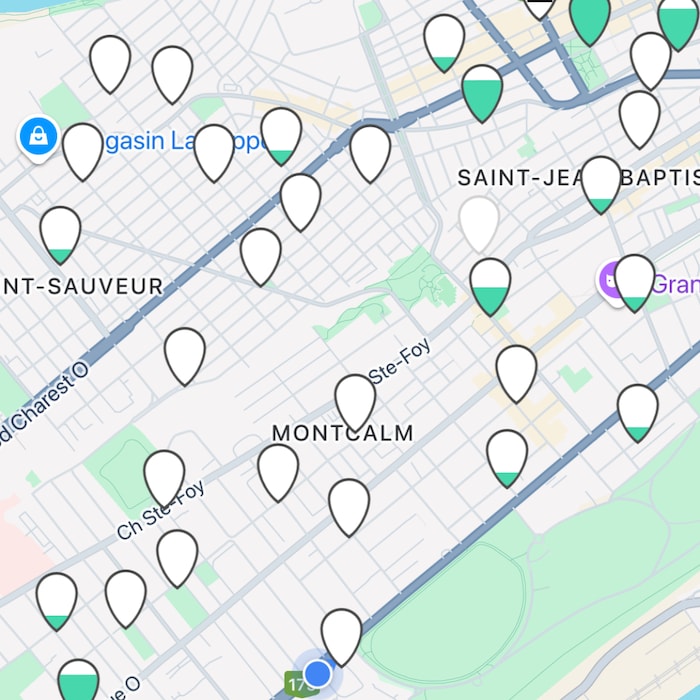Tap the faded grey station pin below Saint-Jean-Baptiste
Viewport: 700px width, 700px height.
(479, 222)
